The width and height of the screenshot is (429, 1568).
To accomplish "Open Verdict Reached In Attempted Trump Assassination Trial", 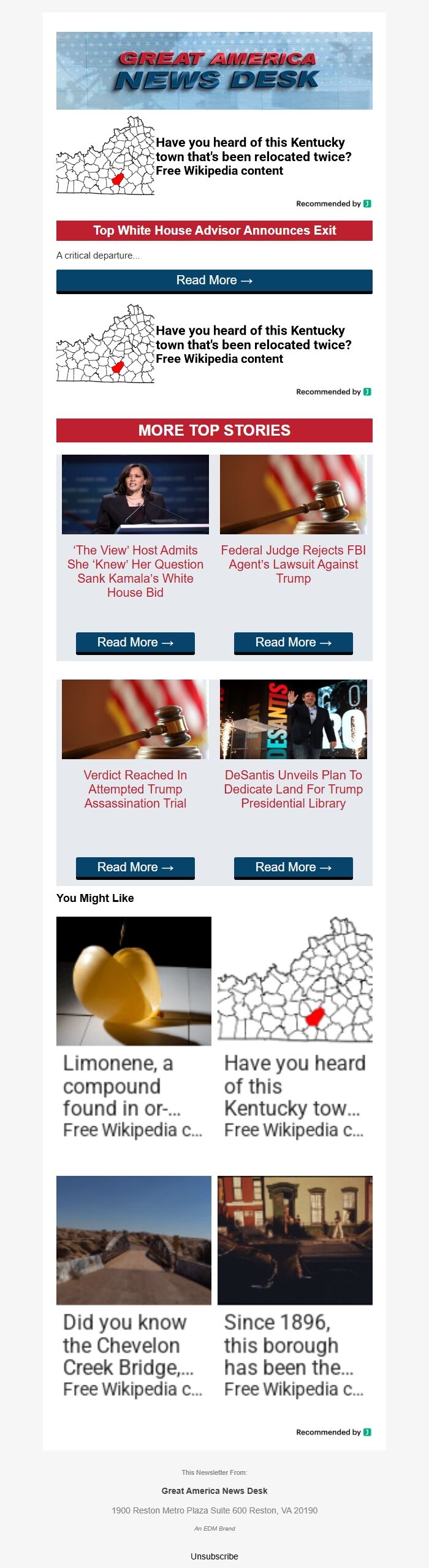I will click(135, 789).
